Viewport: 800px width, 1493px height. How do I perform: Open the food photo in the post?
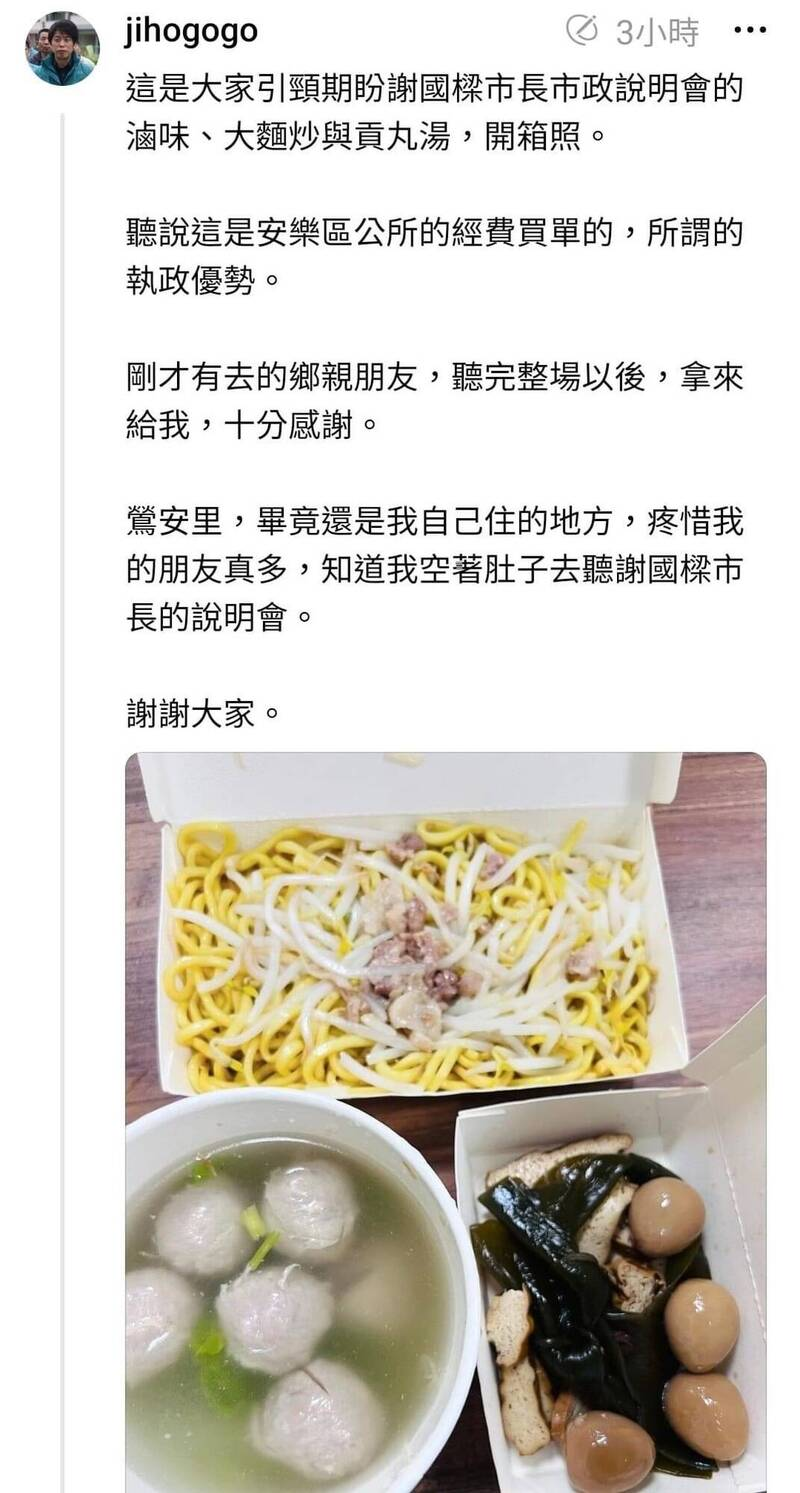(445, 1120)
